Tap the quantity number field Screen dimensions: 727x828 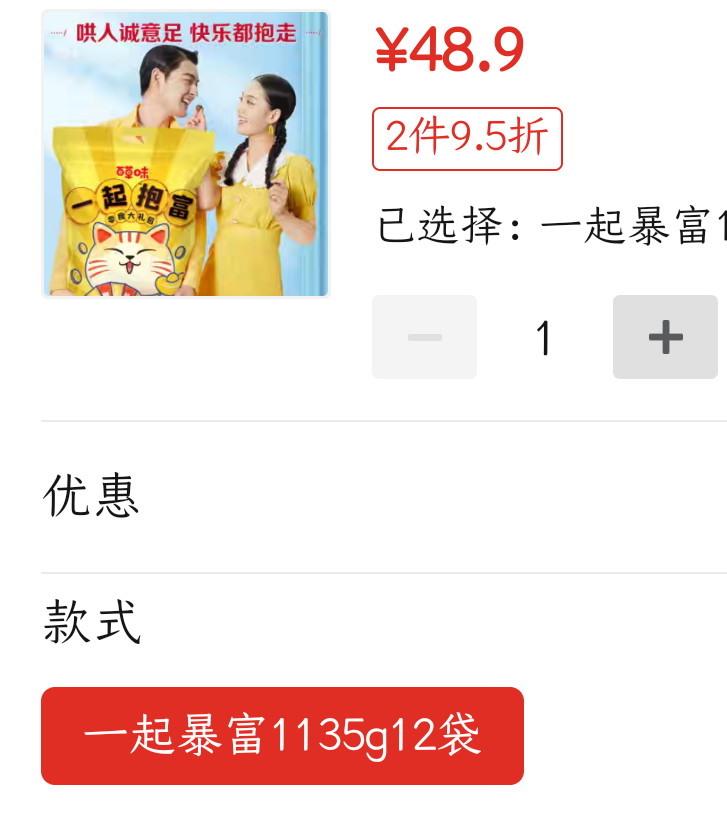click(x=544, y=338)
